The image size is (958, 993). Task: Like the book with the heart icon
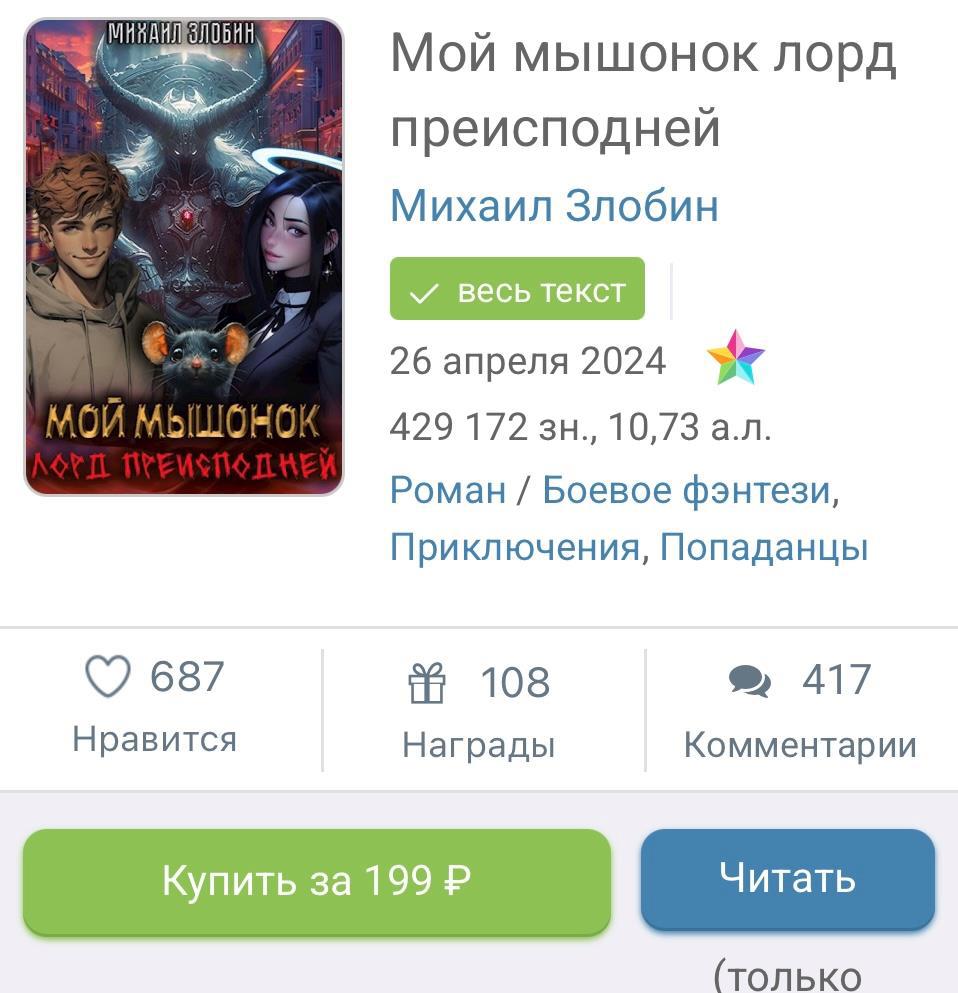[109, 678]
